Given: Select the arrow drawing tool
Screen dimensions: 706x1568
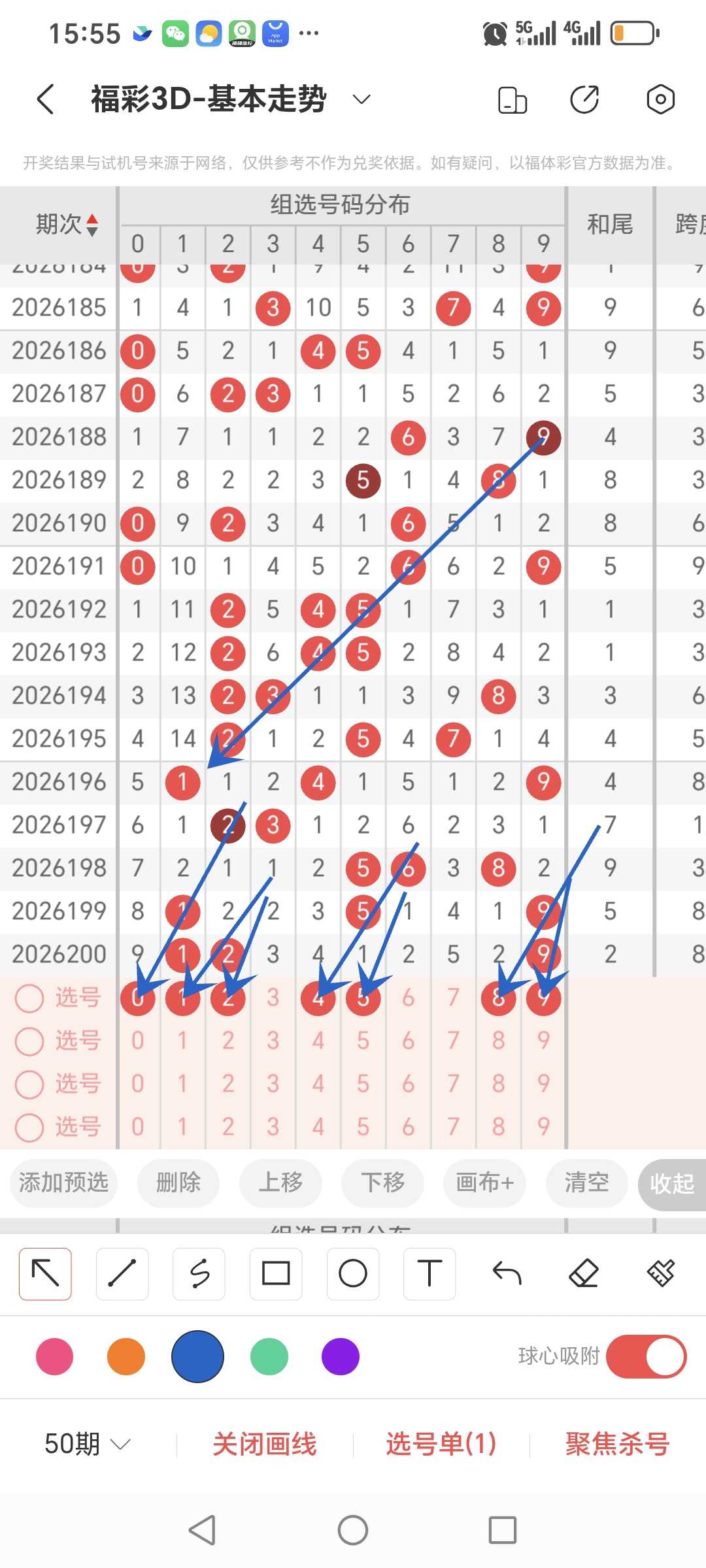Looking at the screenshot, I should [x=45, y=1273].
